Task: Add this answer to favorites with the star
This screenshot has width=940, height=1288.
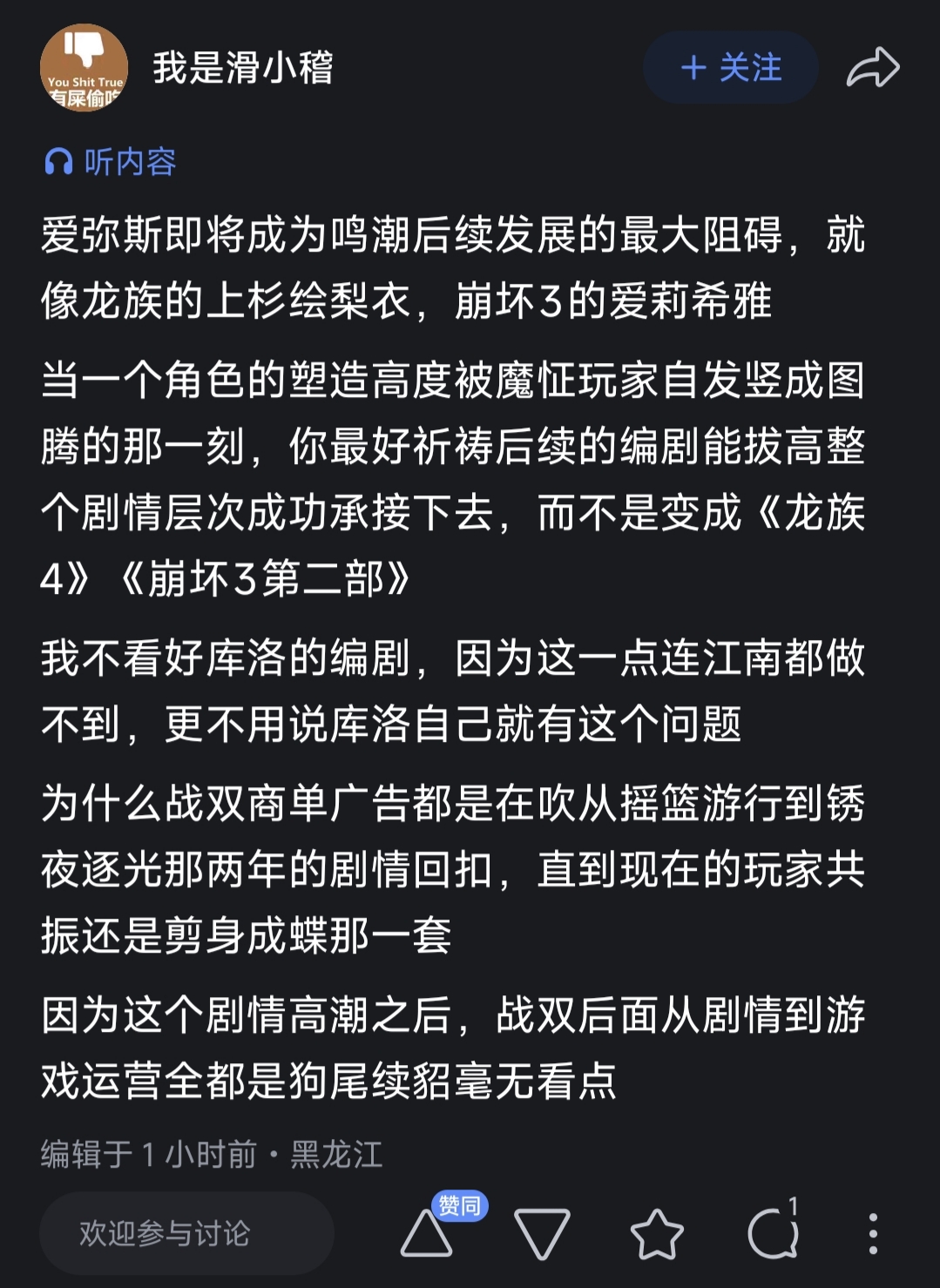Action: click(657, 1234)
